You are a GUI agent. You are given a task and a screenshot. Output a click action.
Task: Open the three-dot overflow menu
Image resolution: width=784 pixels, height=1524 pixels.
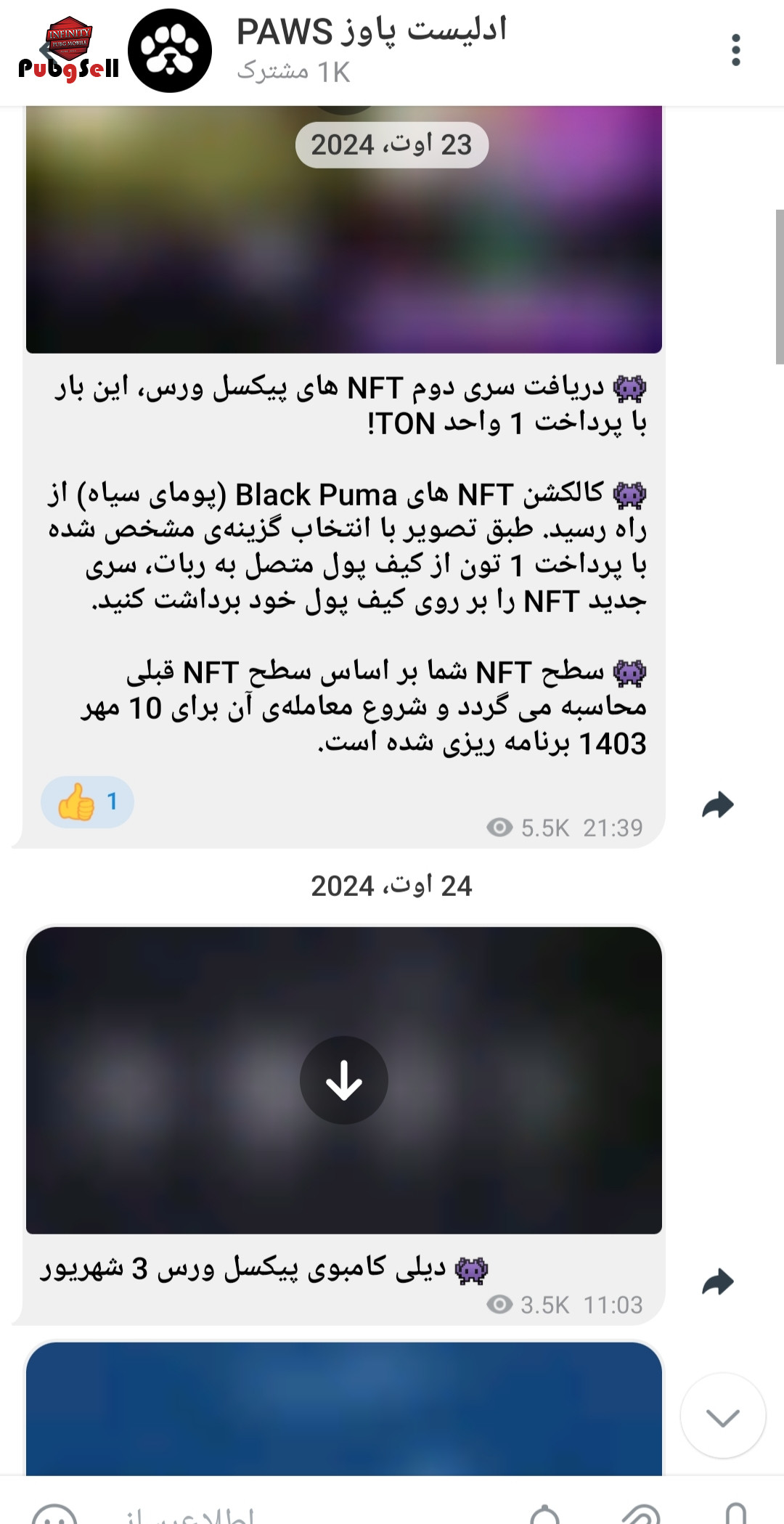click(735, 50)
